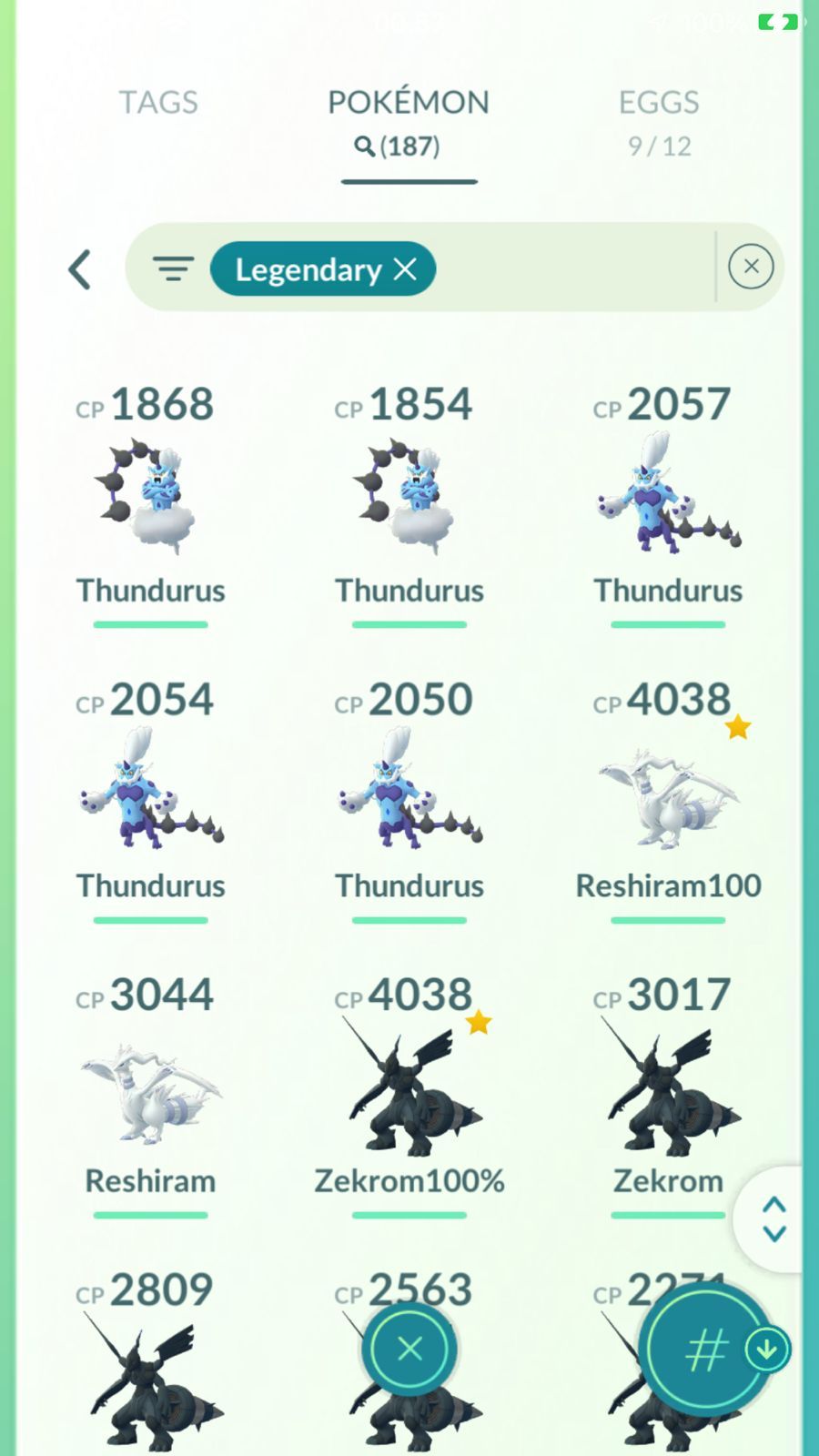Switch to the Tags tab
This screenshot has width=819, height=1456.
pos(158,103)
